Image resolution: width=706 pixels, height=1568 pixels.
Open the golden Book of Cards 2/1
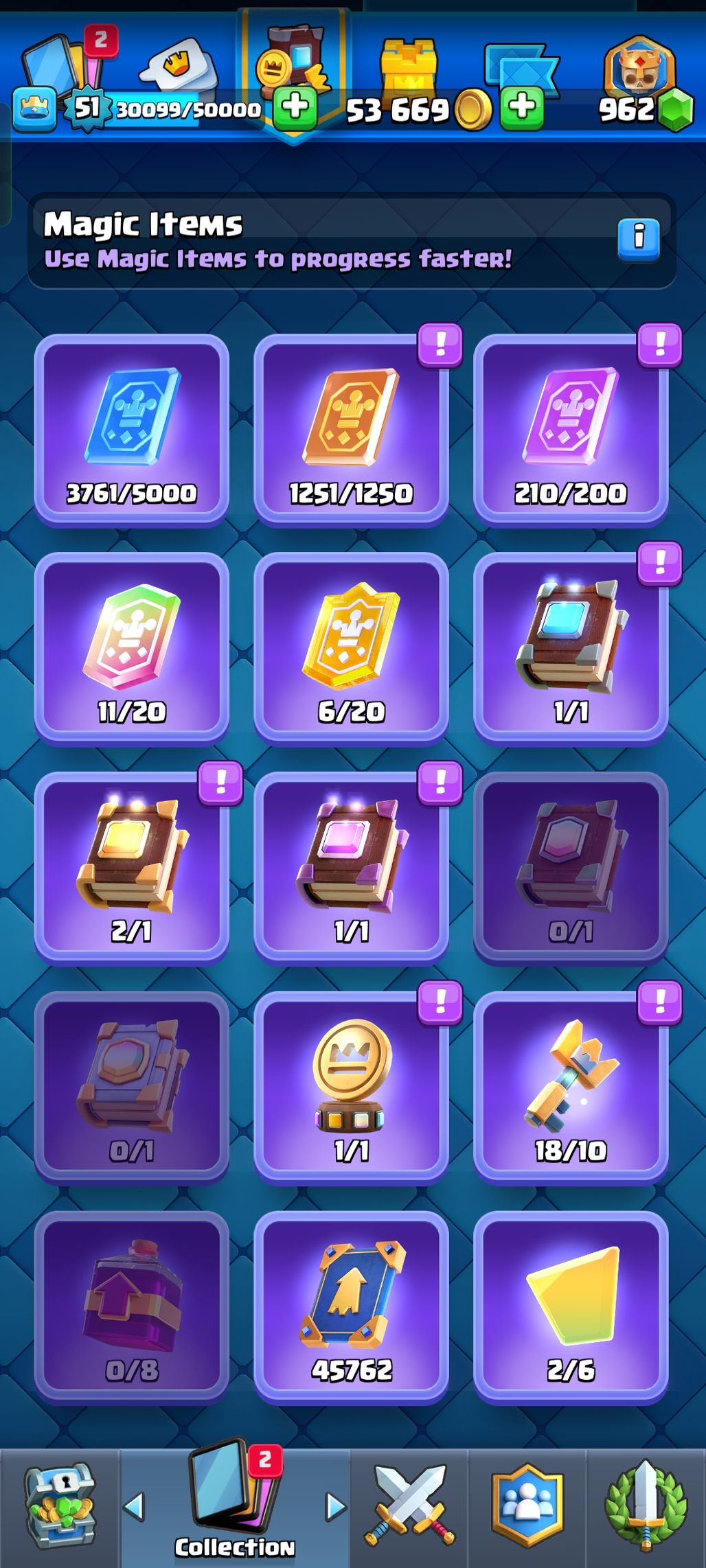pyautogui.click(x=131, y=868)
